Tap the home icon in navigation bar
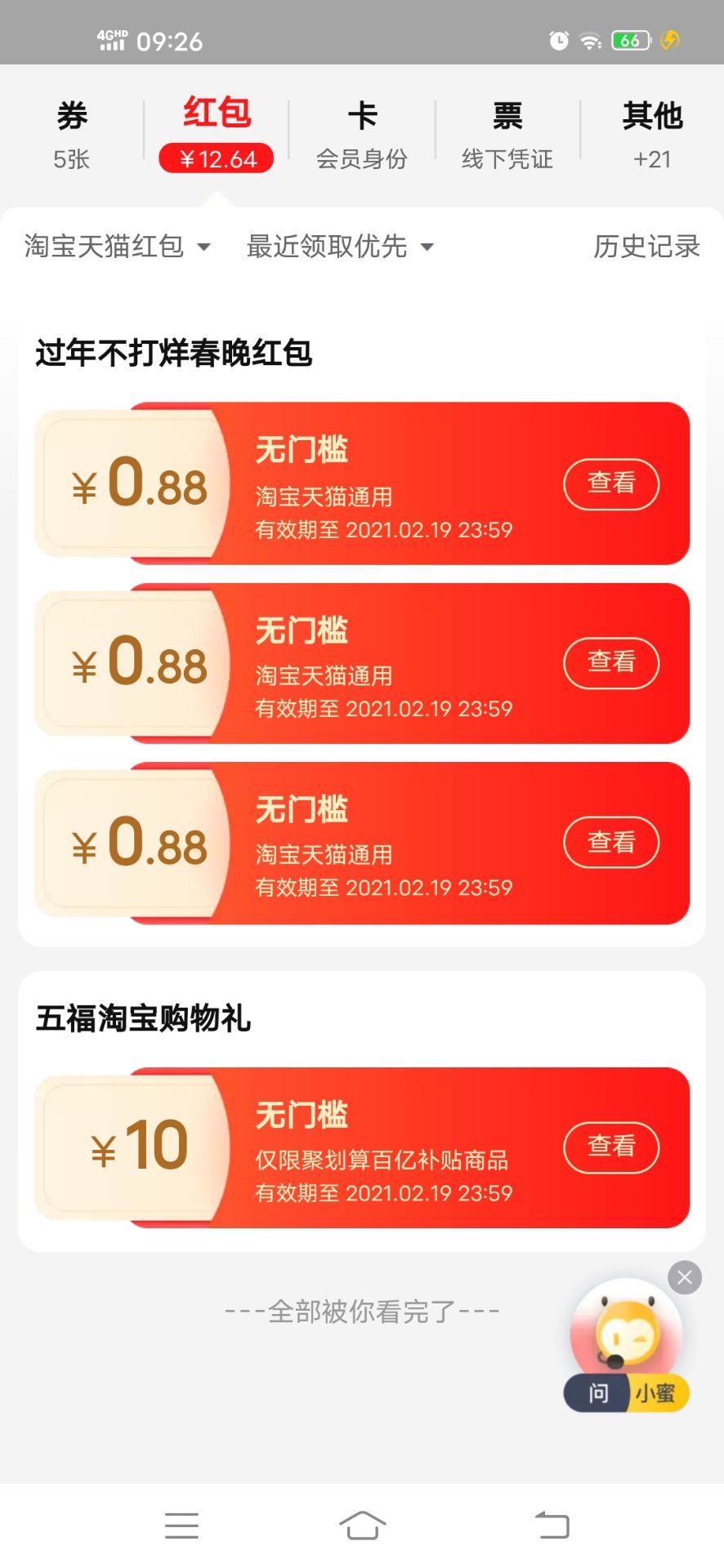 pos(362,1524)
